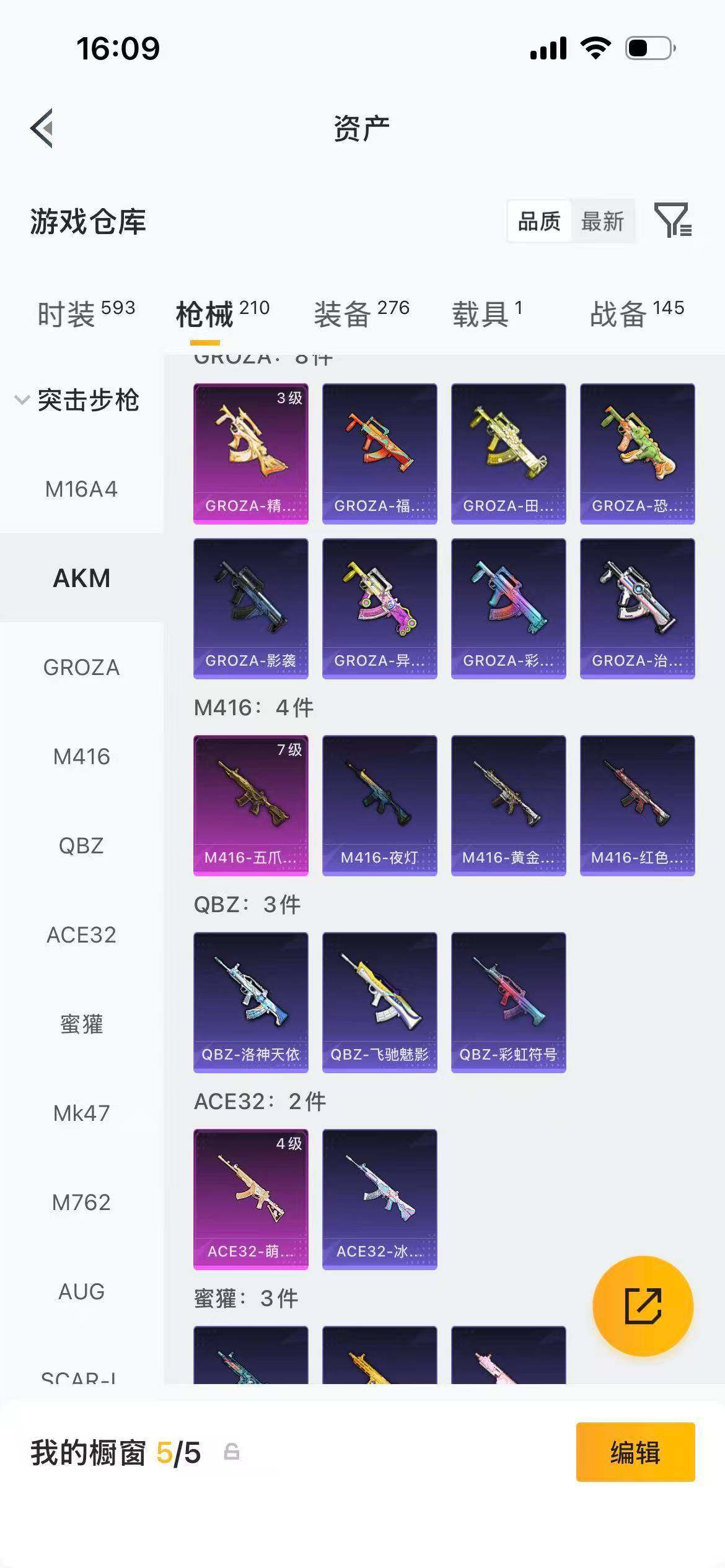Collapse the 突击步枪 category
725x1568 pixels.
77,400
